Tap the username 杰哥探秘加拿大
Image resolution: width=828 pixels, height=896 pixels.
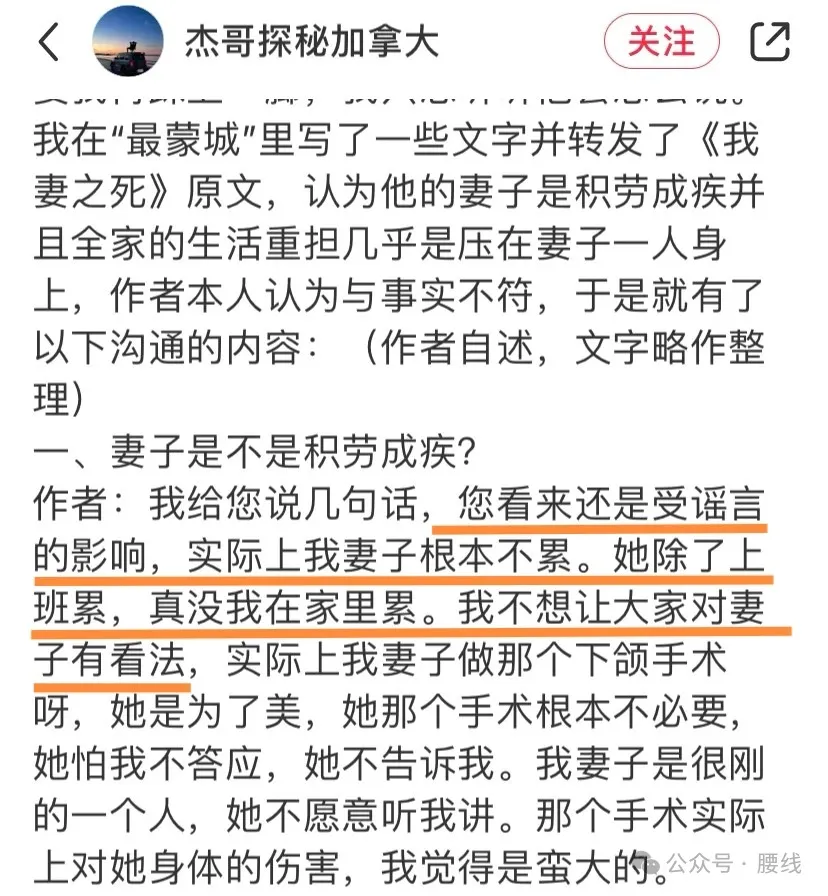point(311,42)
